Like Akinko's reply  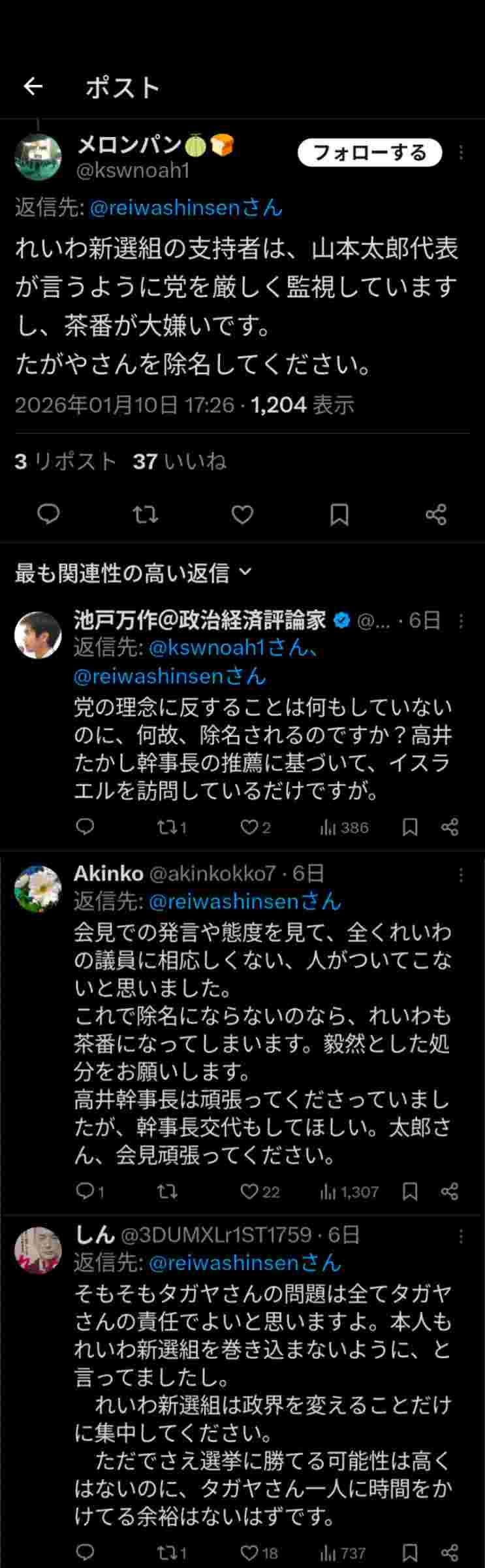tap(249, 1192)
